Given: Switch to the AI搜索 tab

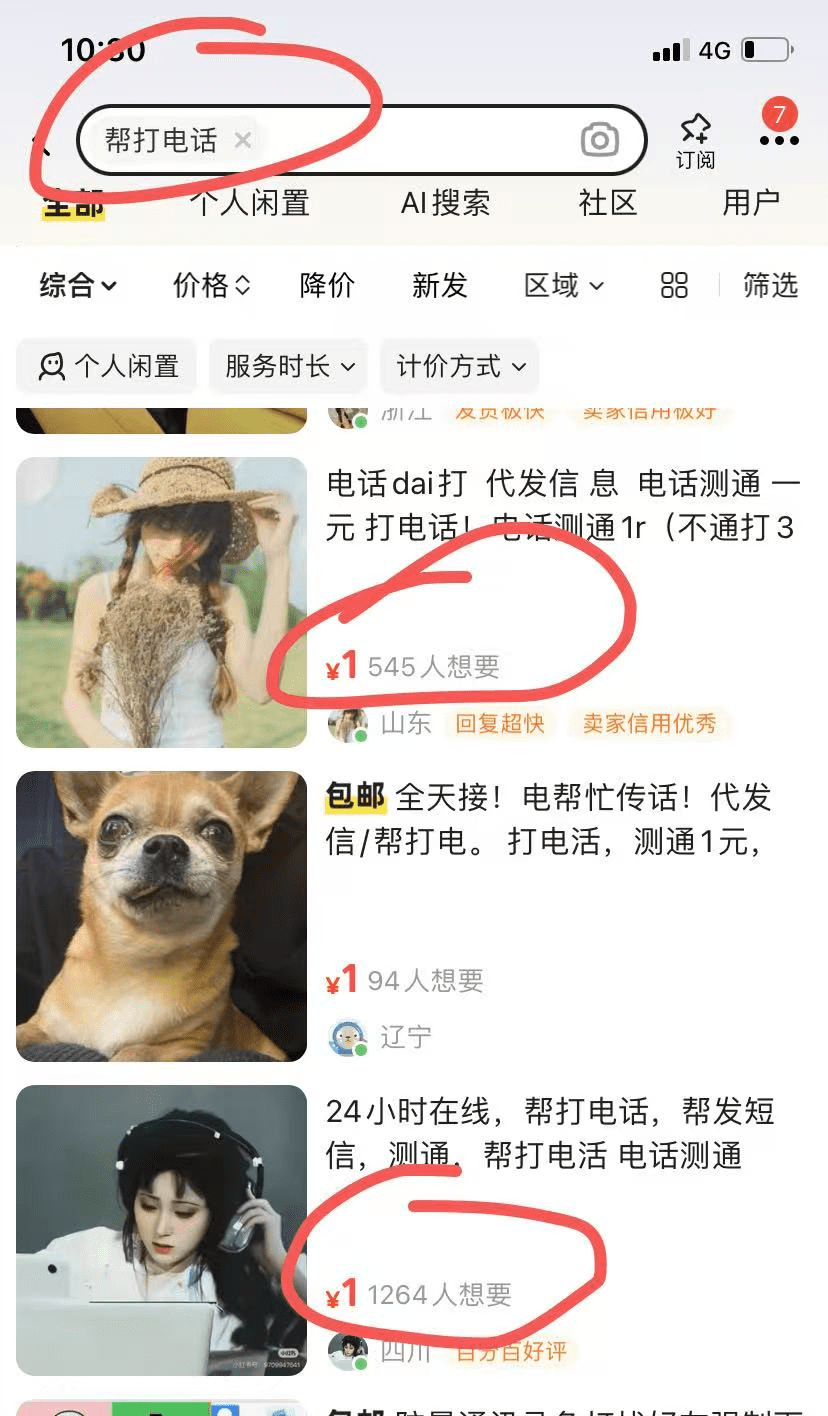Looking at the screenshot, I should [x=446, y=203].
